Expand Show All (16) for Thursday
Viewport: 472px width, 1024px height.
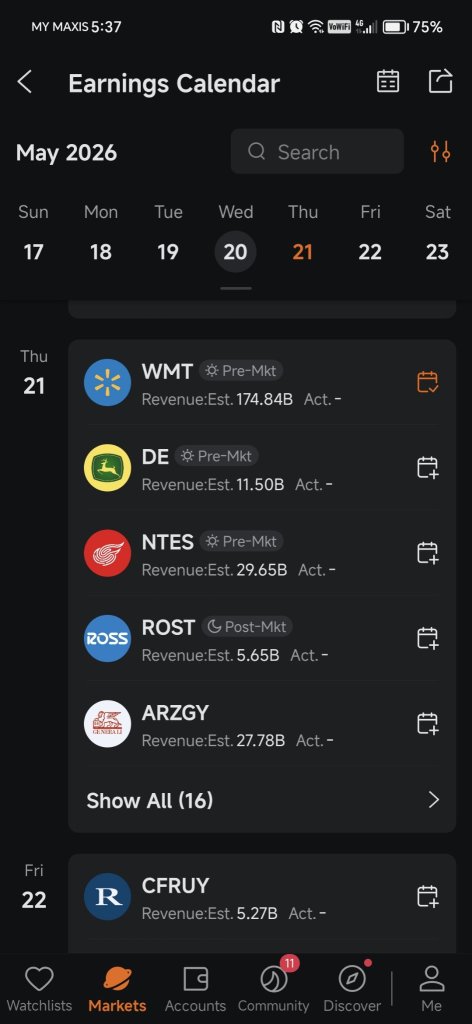pos(262,800)
